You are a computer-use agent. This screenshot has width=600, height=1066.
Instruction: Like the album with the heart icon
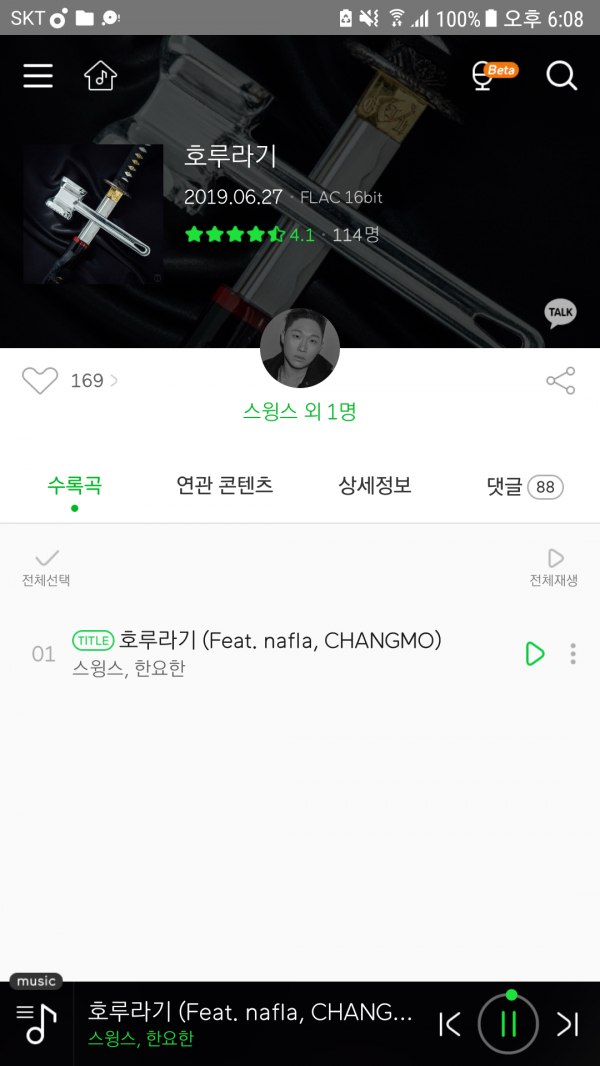(40, 381)
